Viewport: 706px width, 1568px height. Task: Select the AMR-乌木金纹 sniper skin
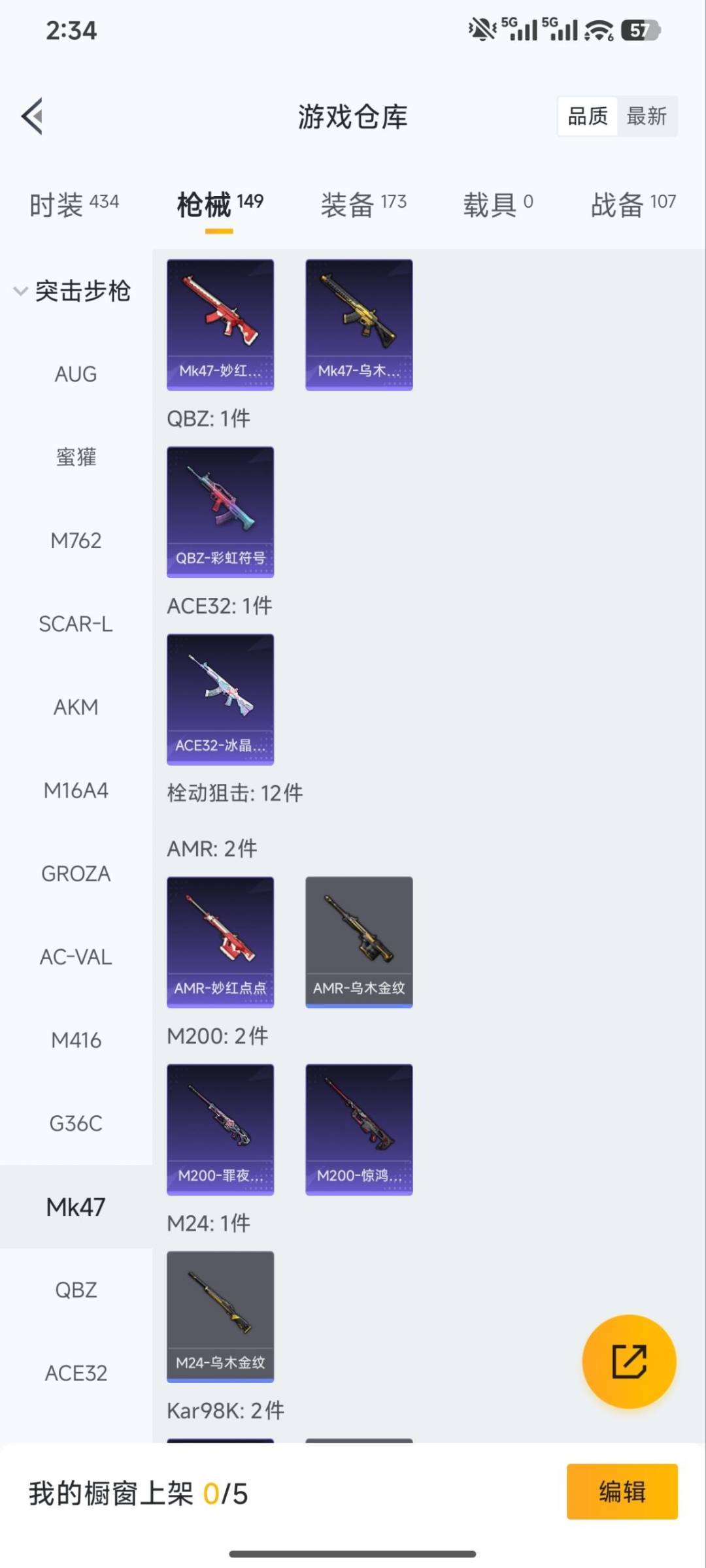359,941
